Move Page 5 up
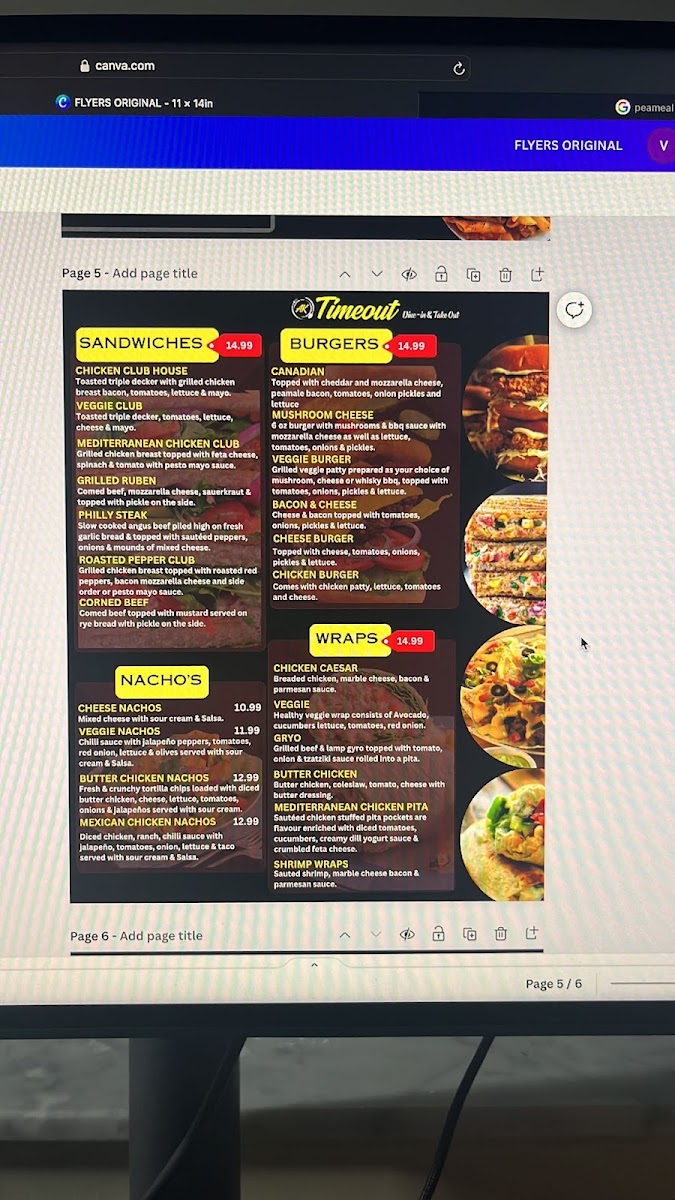 (345, 274)
